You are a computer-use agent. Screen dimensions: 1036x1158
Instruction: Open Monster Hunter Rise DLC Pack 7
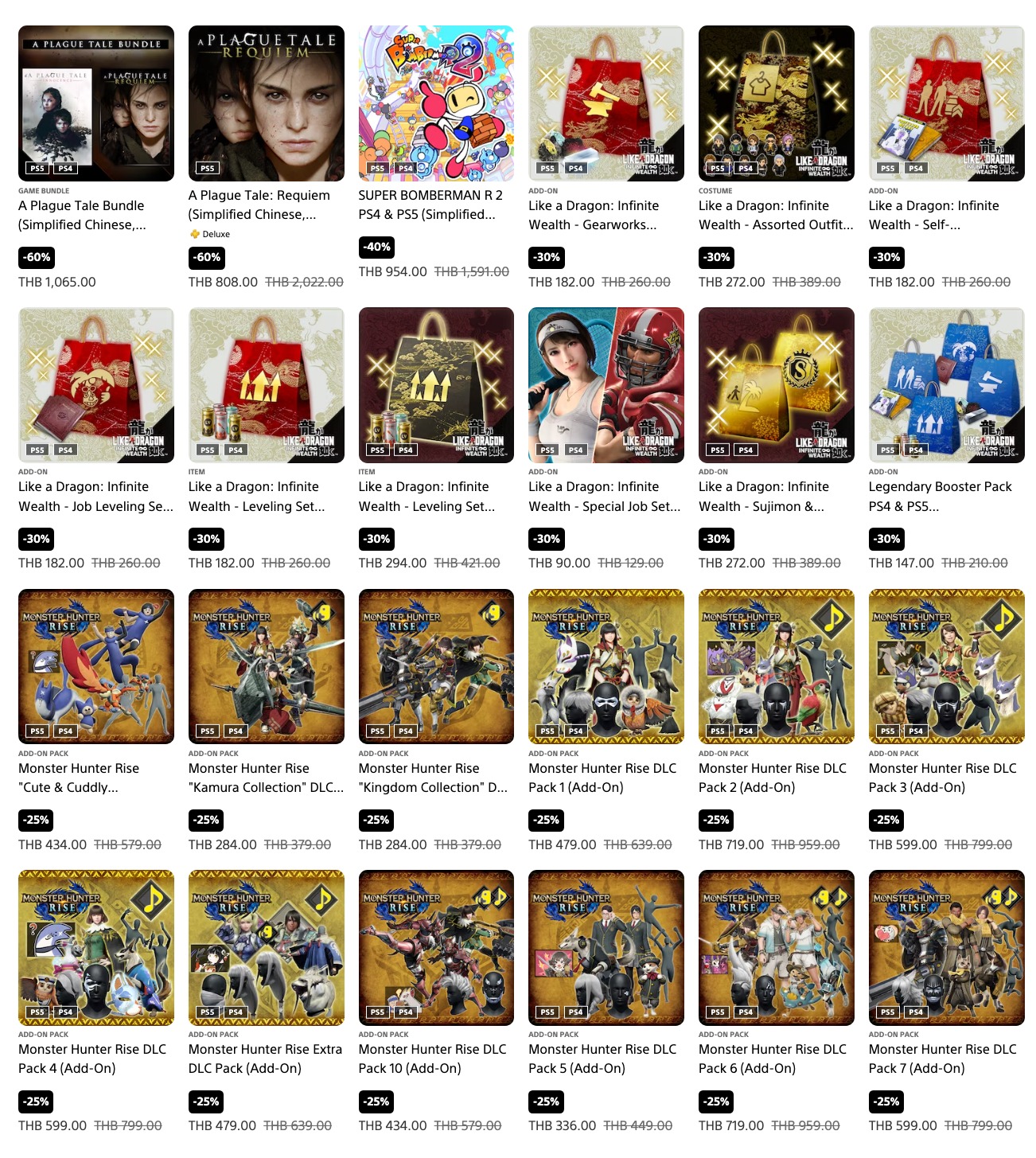click(x=946, y=947)
